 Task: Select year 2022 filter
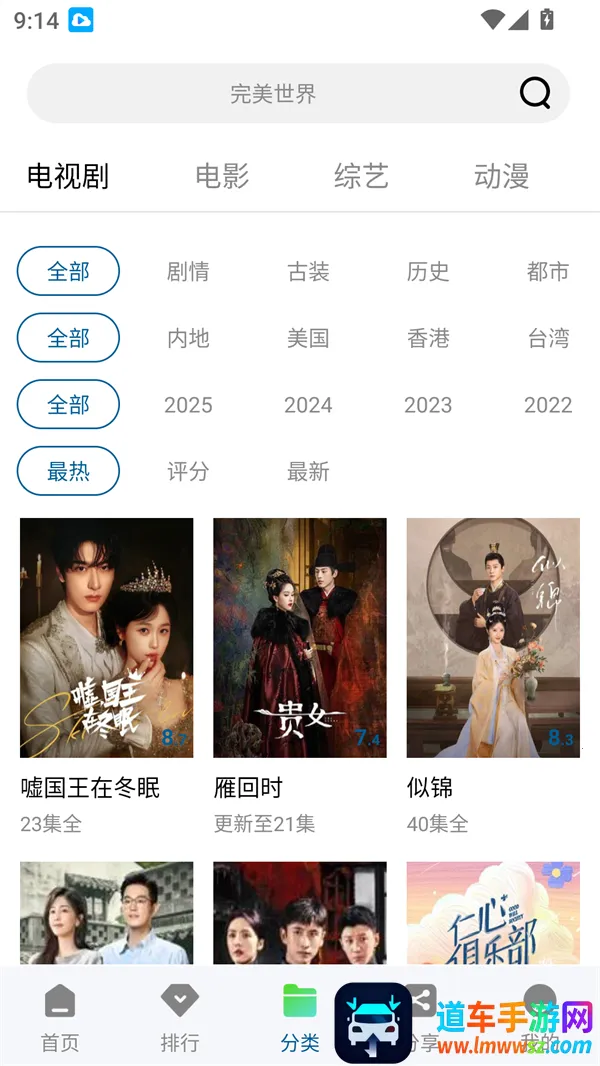pyautogui.click(x=548, y=405)
